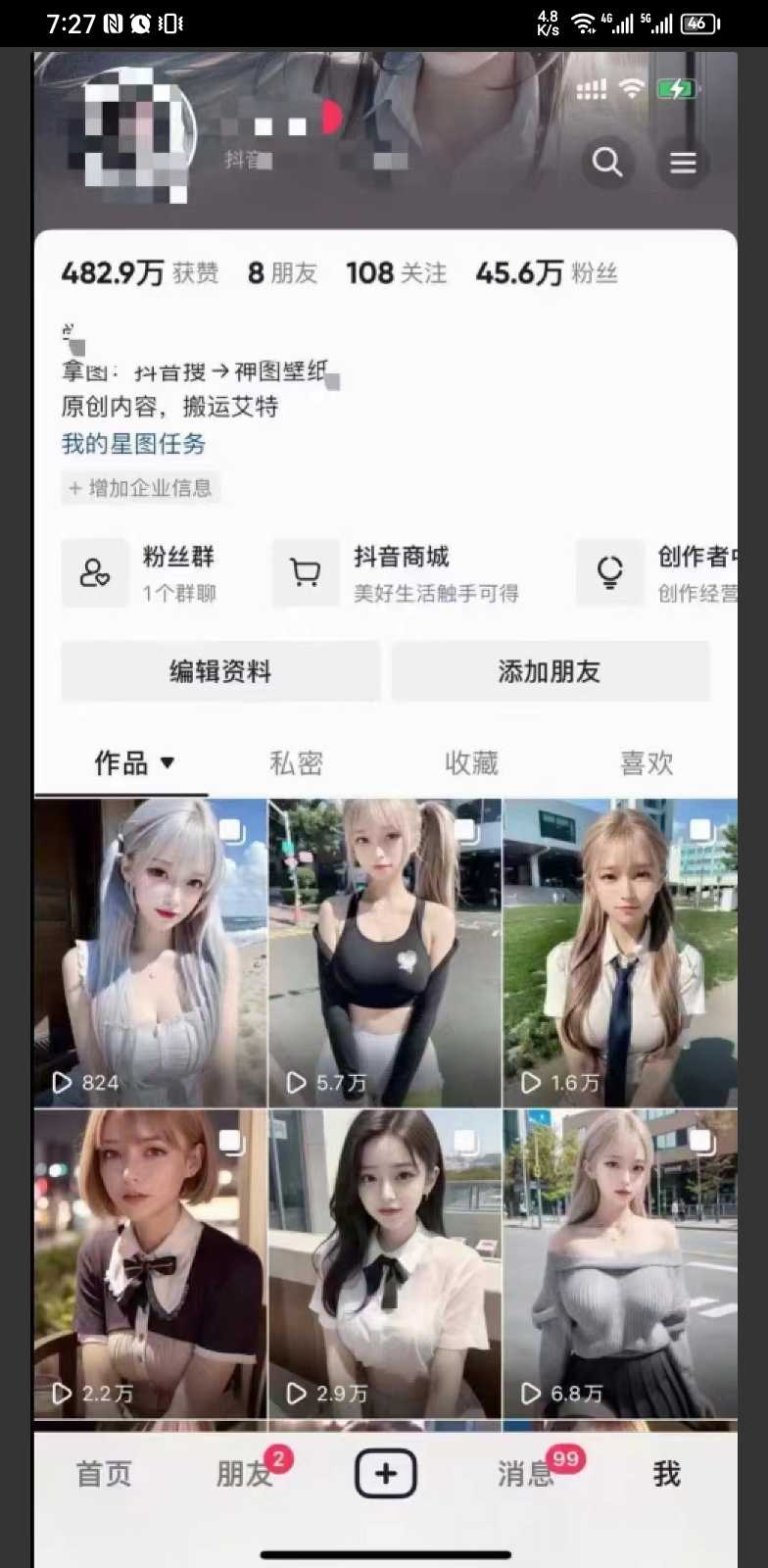Image resolution: width=768 pixels, height=1568 pixels.
Task: View the 45.6万 粉丝 followers list
Action: pyautogui.click(x=547, y=273)
